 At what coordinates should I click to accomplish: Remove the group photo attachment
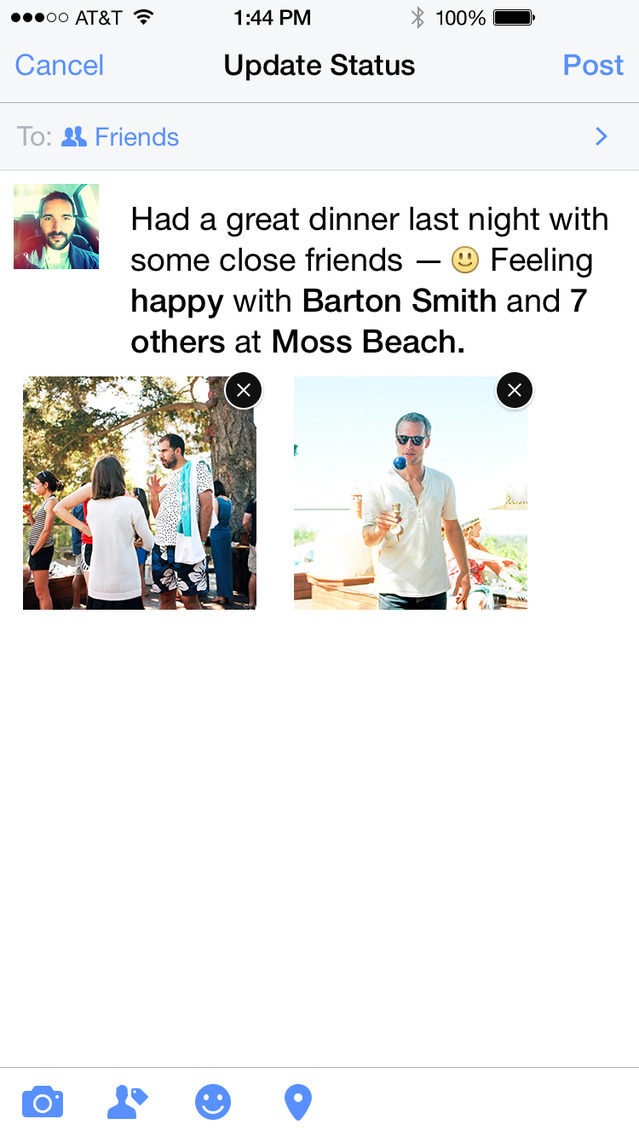(x=243, y=390)
